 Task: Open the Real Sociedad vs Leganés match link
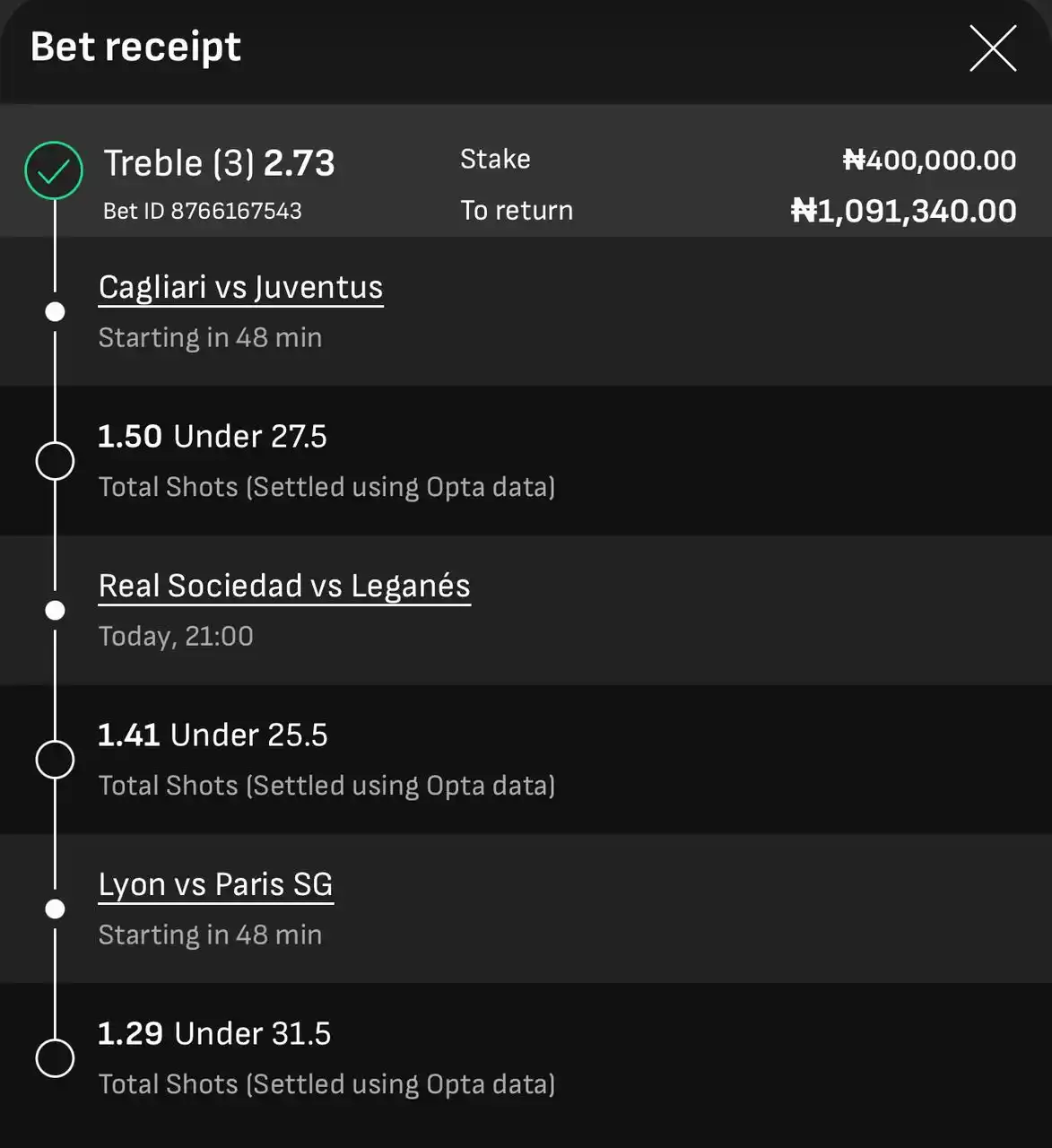click(x=284, y=586)
